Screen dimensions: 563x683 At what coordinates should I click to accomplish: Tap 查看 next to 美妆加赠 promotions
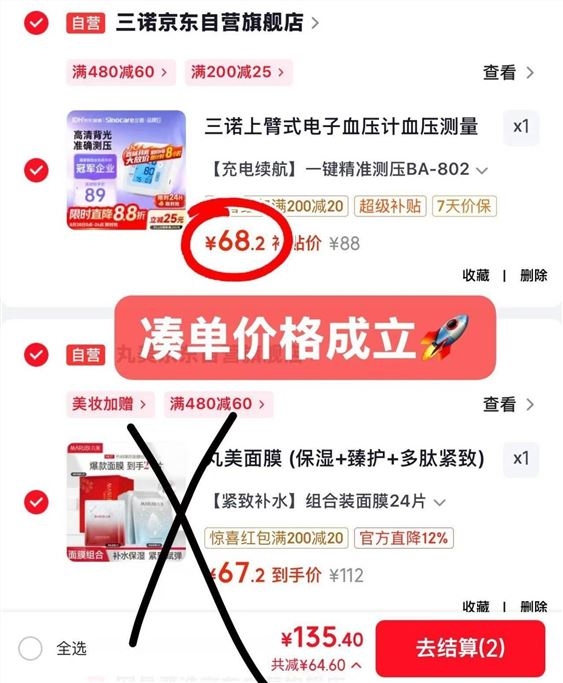(508, 404)
